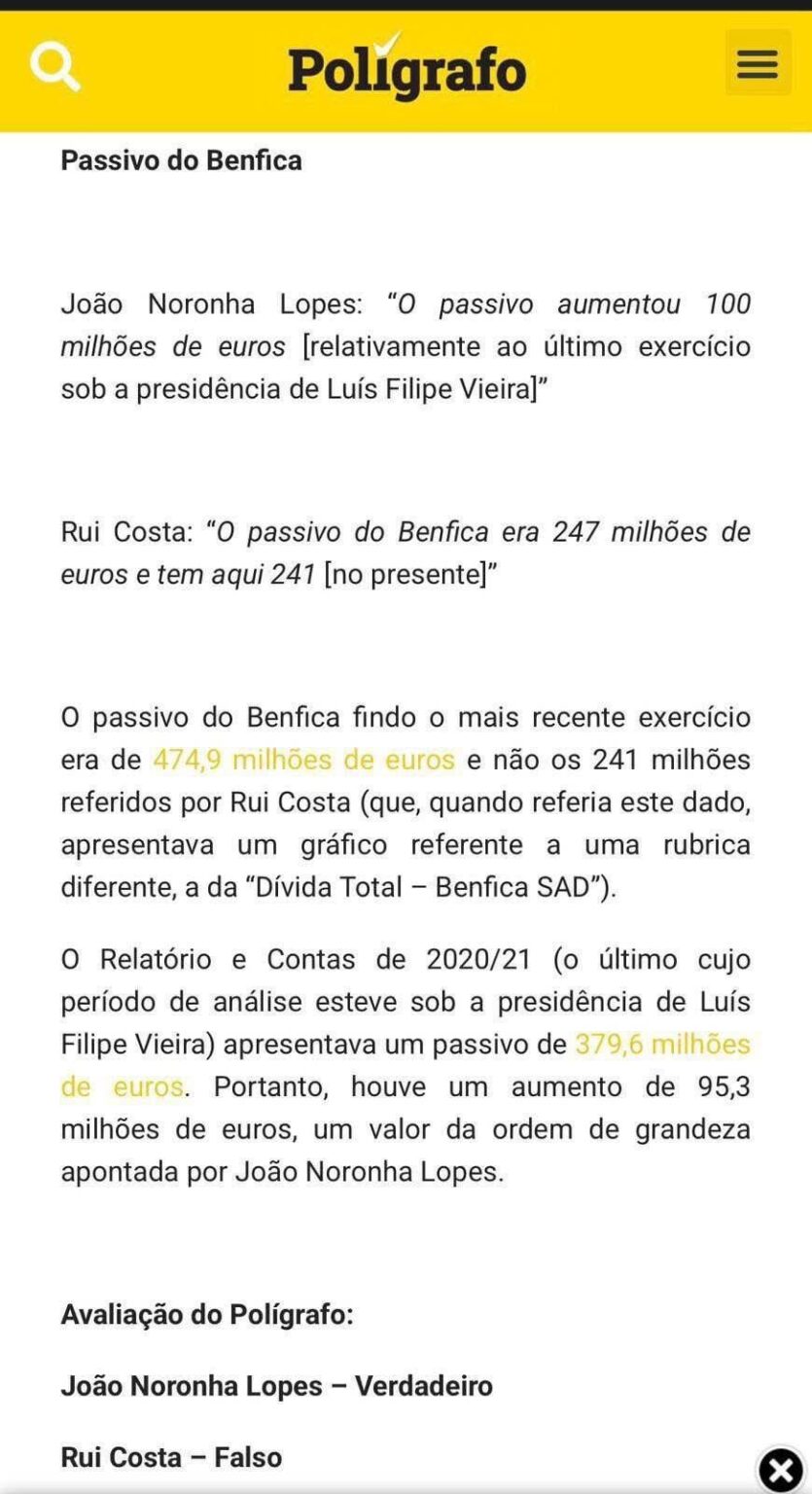Expand the Passivo do Benfica section heading
812x1494 pixels.
point(181,160)
